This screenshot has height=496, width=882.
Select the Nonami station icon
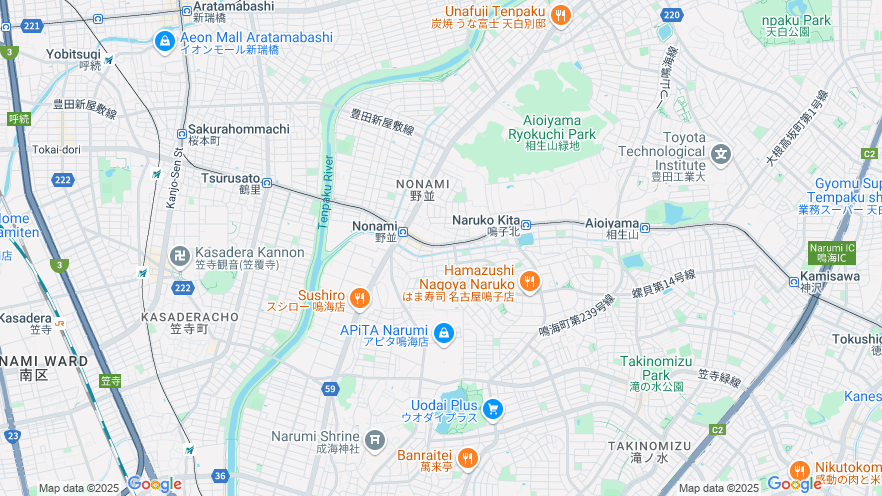pos(405,235)
